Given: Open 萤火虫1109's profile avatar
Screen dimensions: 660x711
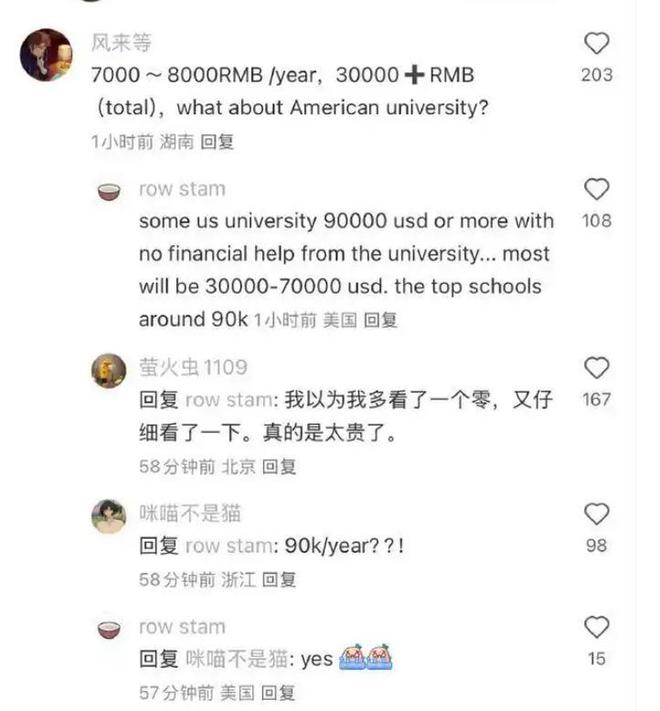Looking at the screenshot, I should [x=109, y=372].
